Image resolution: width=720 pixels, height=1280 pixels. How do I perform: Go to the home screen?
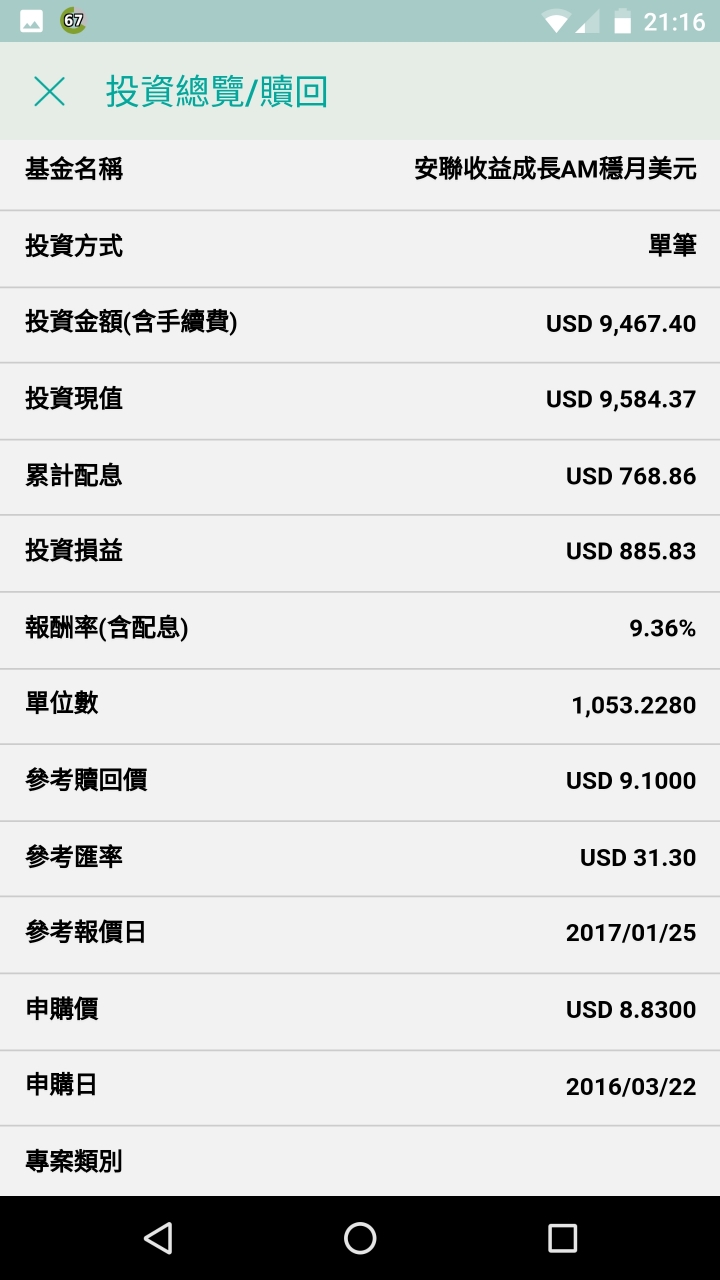point(360,1238)
